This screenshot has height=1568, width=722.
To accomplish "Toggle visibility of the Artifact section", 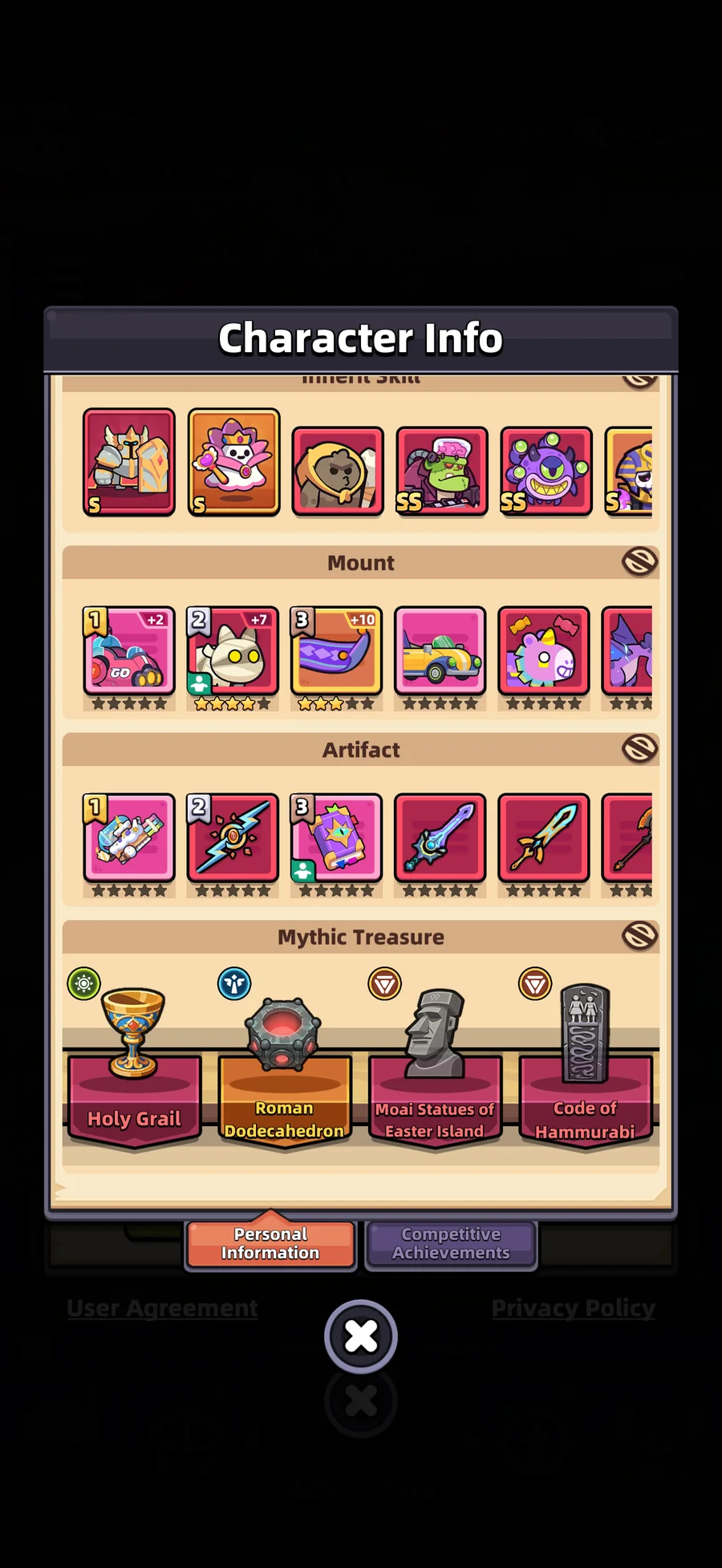I will click(639, 748).
